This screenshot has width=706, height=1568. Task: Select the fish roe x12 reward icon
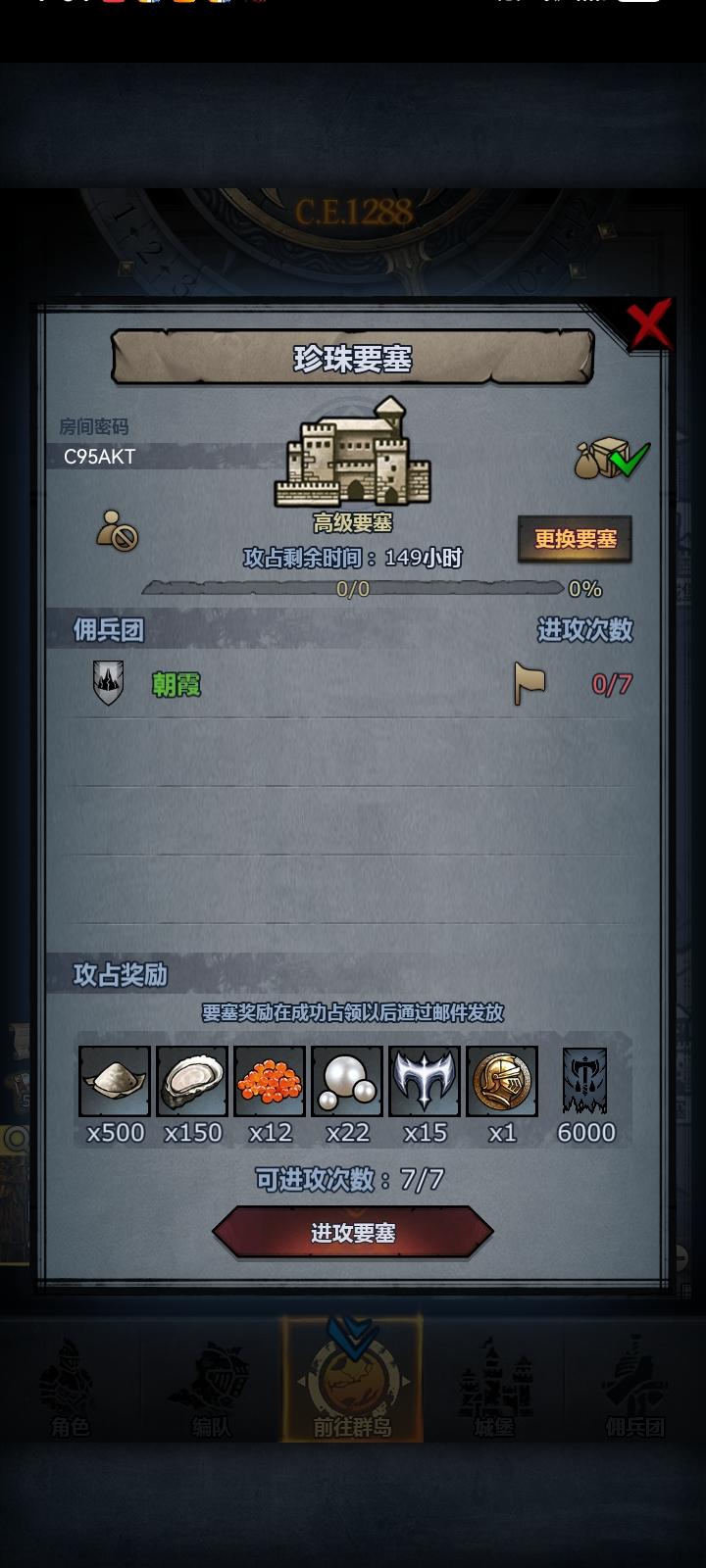tap(269, 1083)
